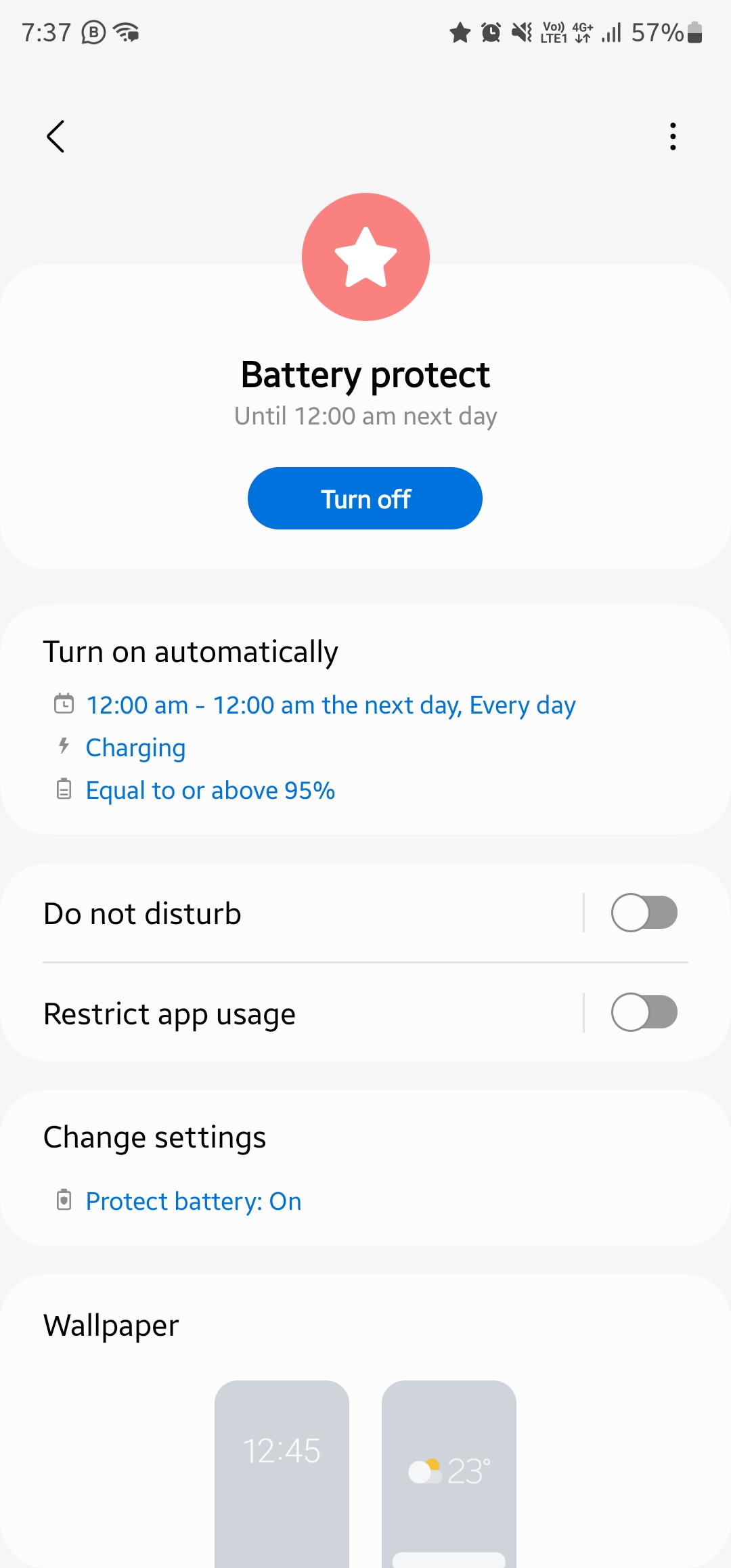Enable the Restrict app usage switch
Viewport: 731px width, 1568px height.
tap(644, 1013)
